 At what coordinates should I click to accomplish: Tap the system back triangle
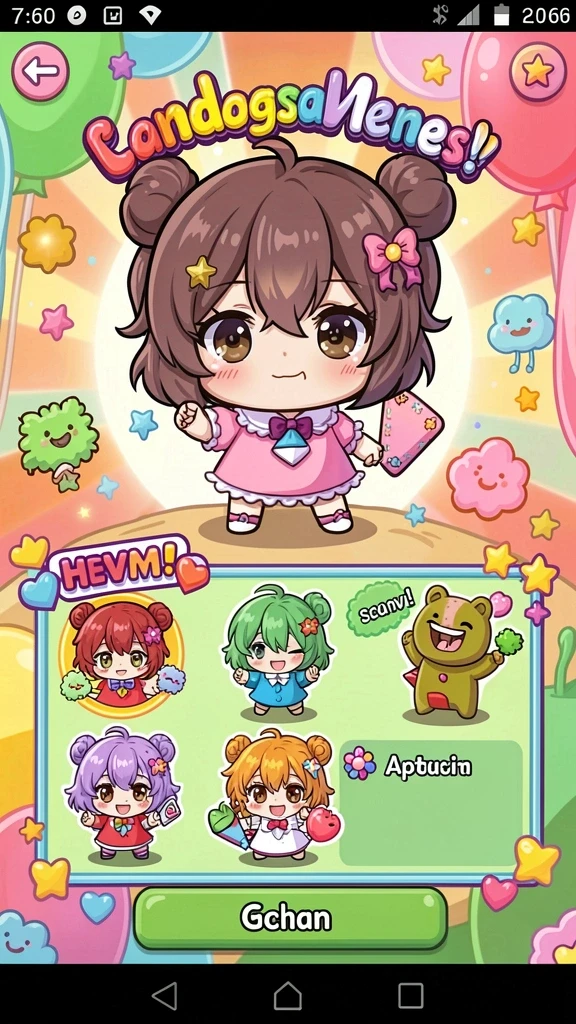pos(165,996)
